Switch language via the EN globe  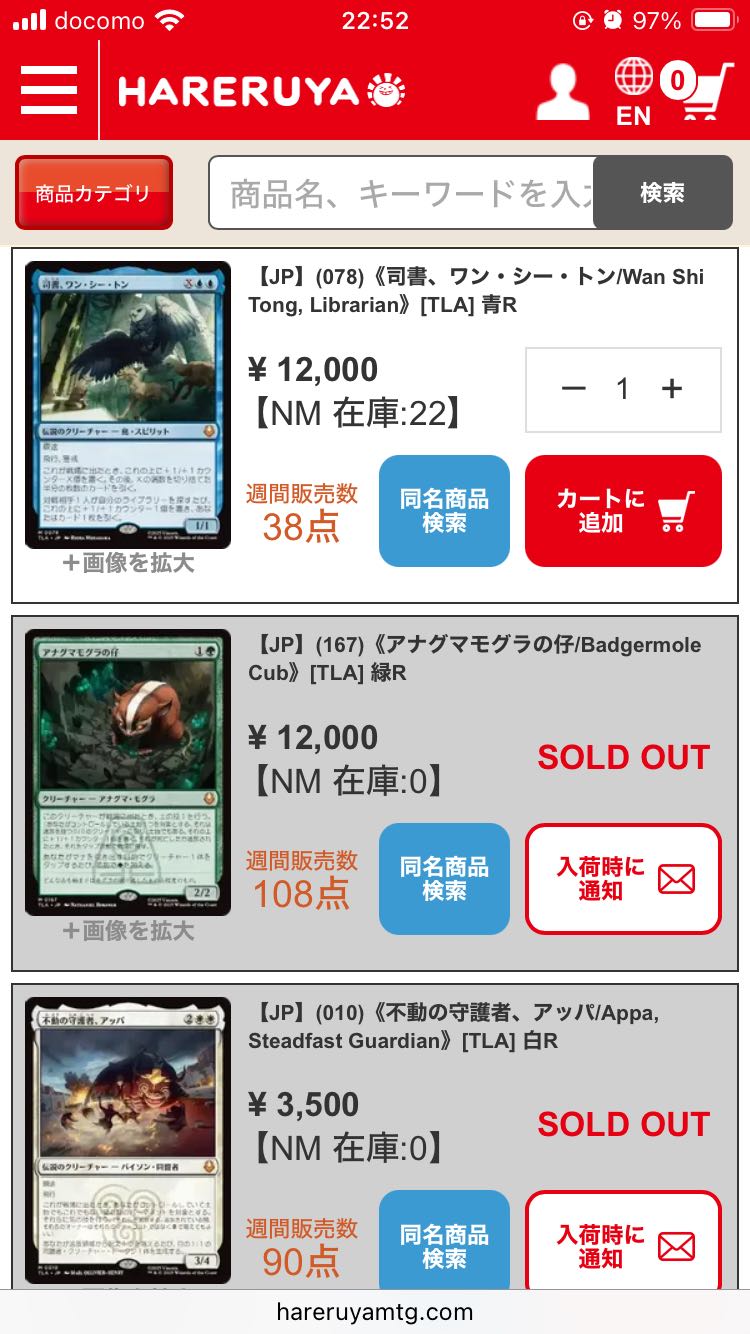(x=633, y=92)
